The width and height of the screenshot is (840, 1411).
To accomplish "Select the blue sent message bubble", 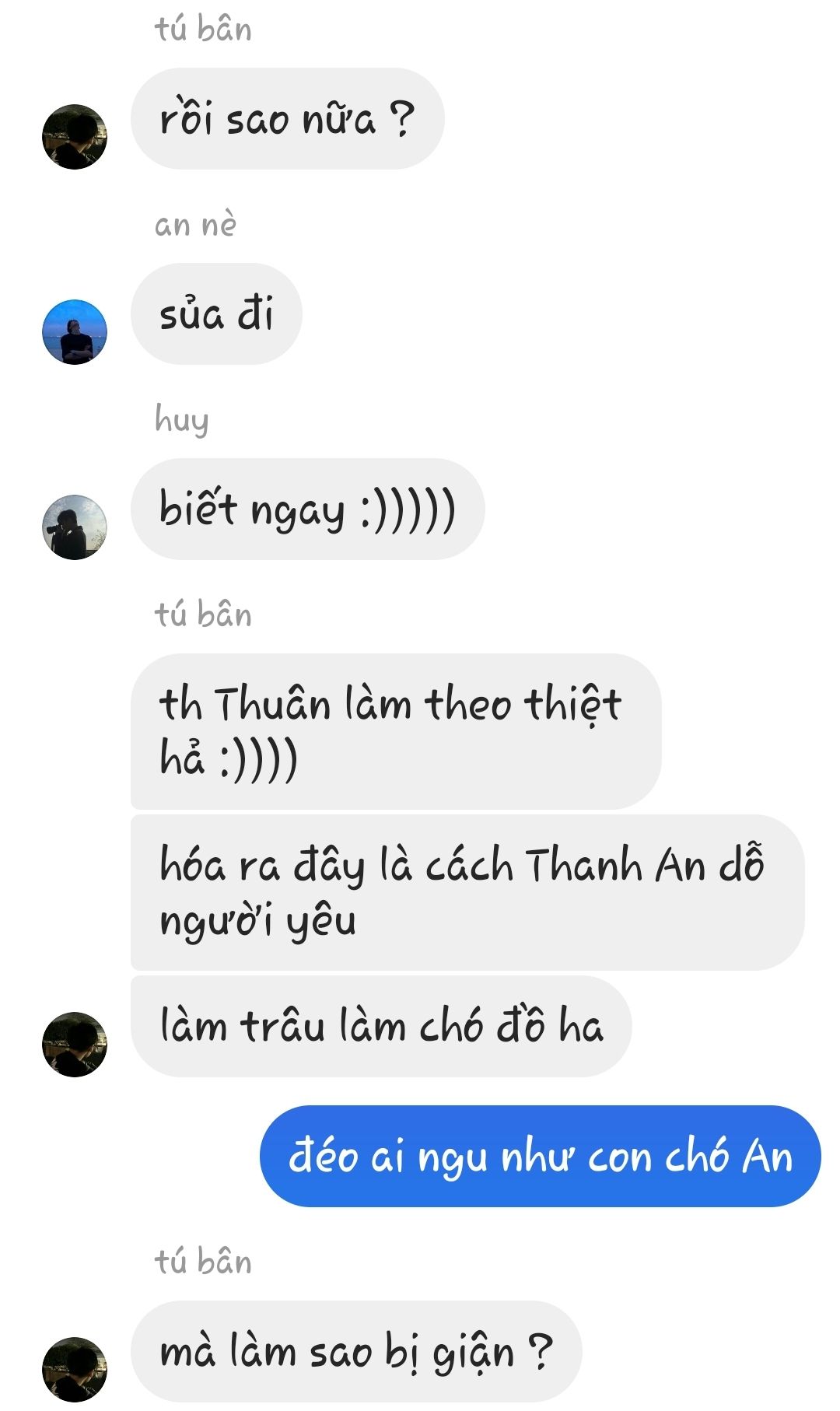I will click(540, 1157).
